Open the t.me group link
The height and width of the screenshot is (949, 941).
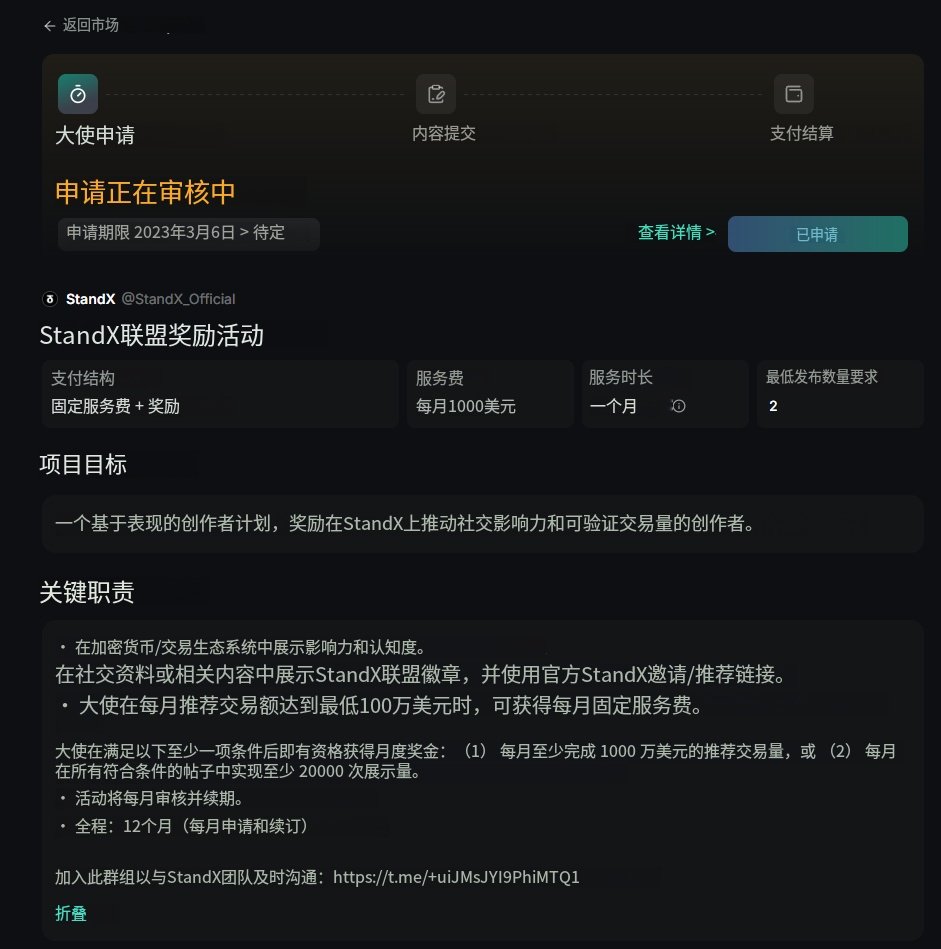[x=456, y=877]
